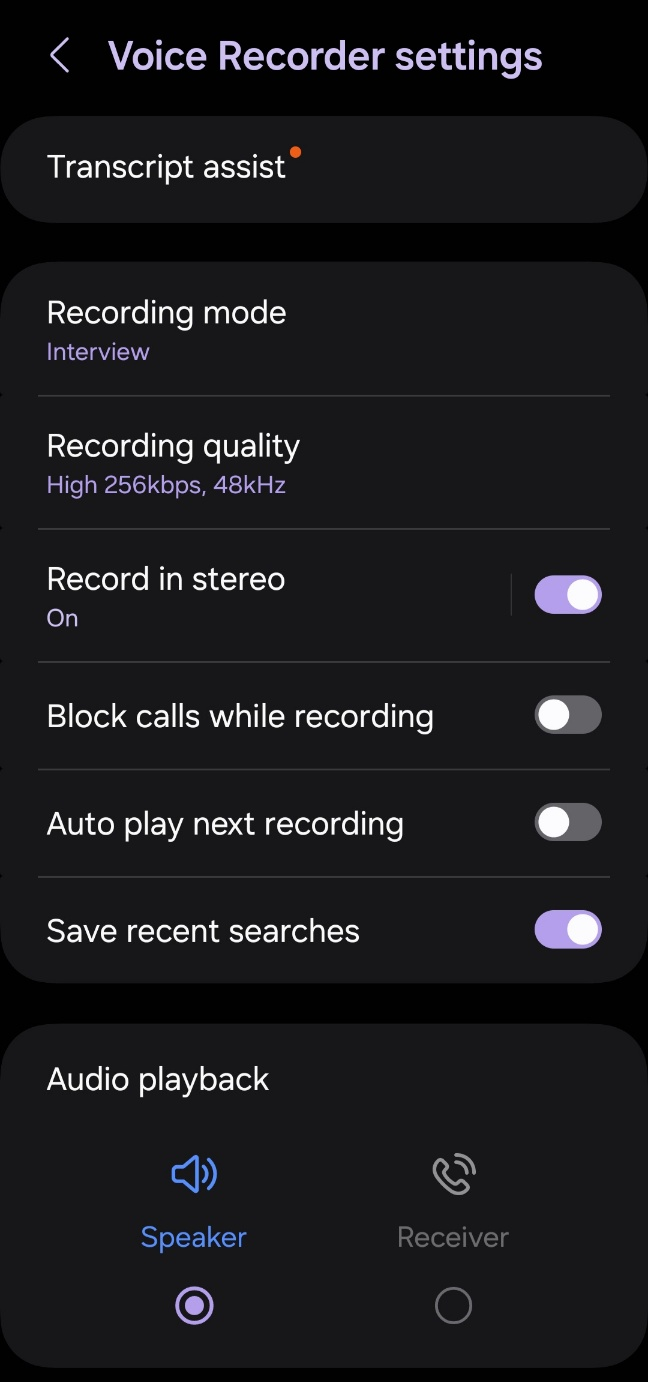Disable Save recent searches
648x1382 pixels.
click(x=568, y=930)
